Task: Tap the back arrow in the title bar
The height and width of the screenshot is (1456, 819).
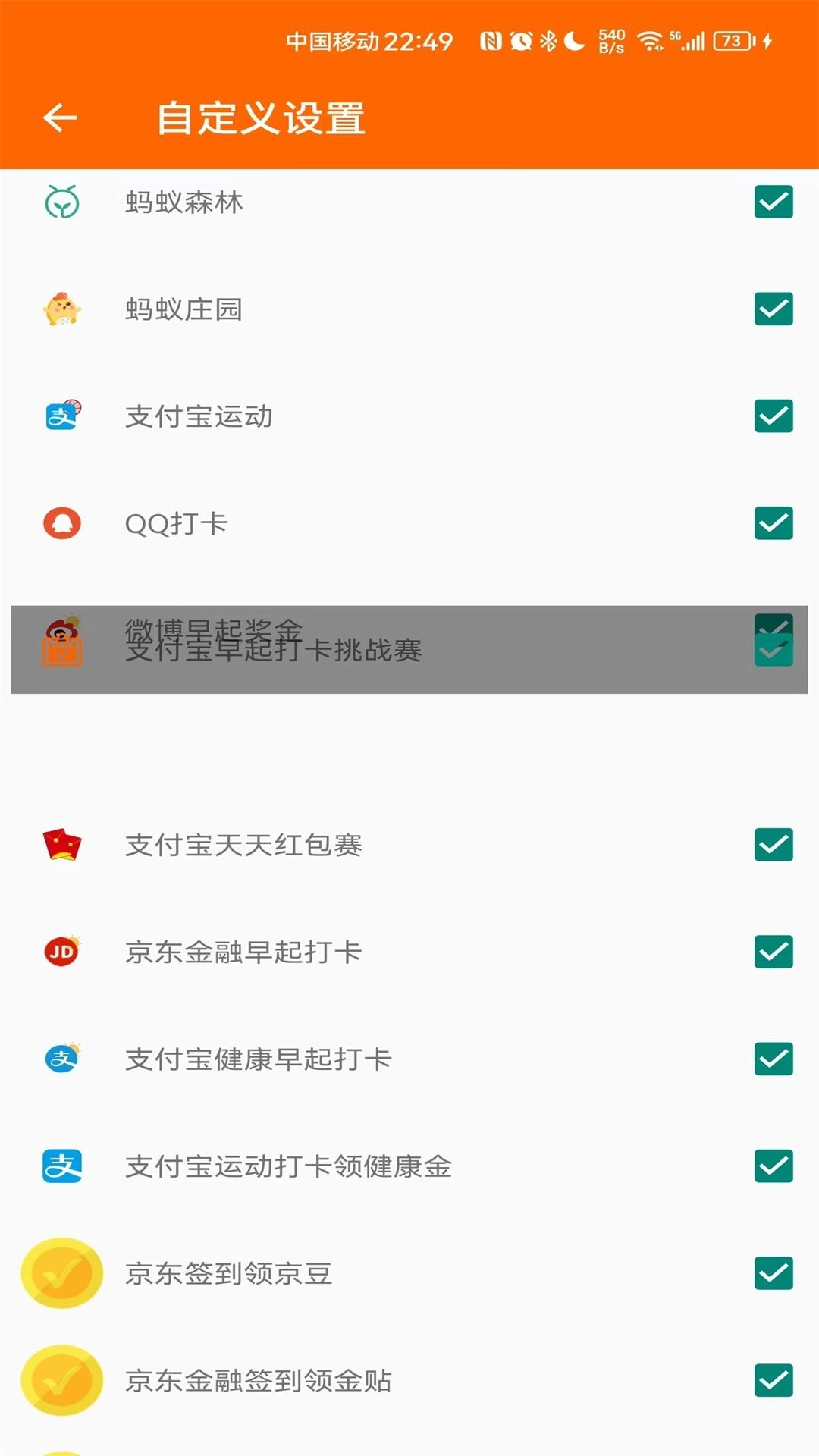Action: click(58, 118)
